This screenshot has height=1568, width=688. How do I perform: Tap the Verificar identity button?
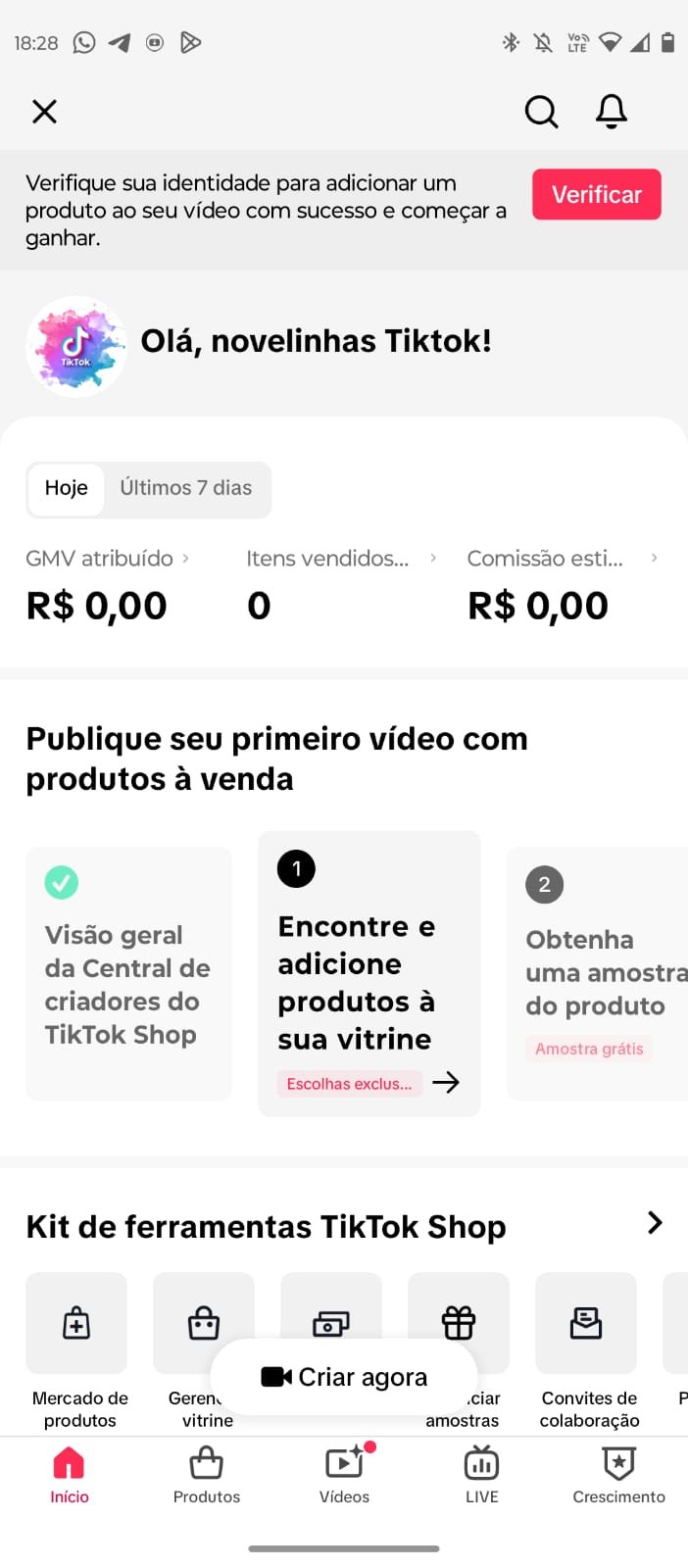coord(596,194)
